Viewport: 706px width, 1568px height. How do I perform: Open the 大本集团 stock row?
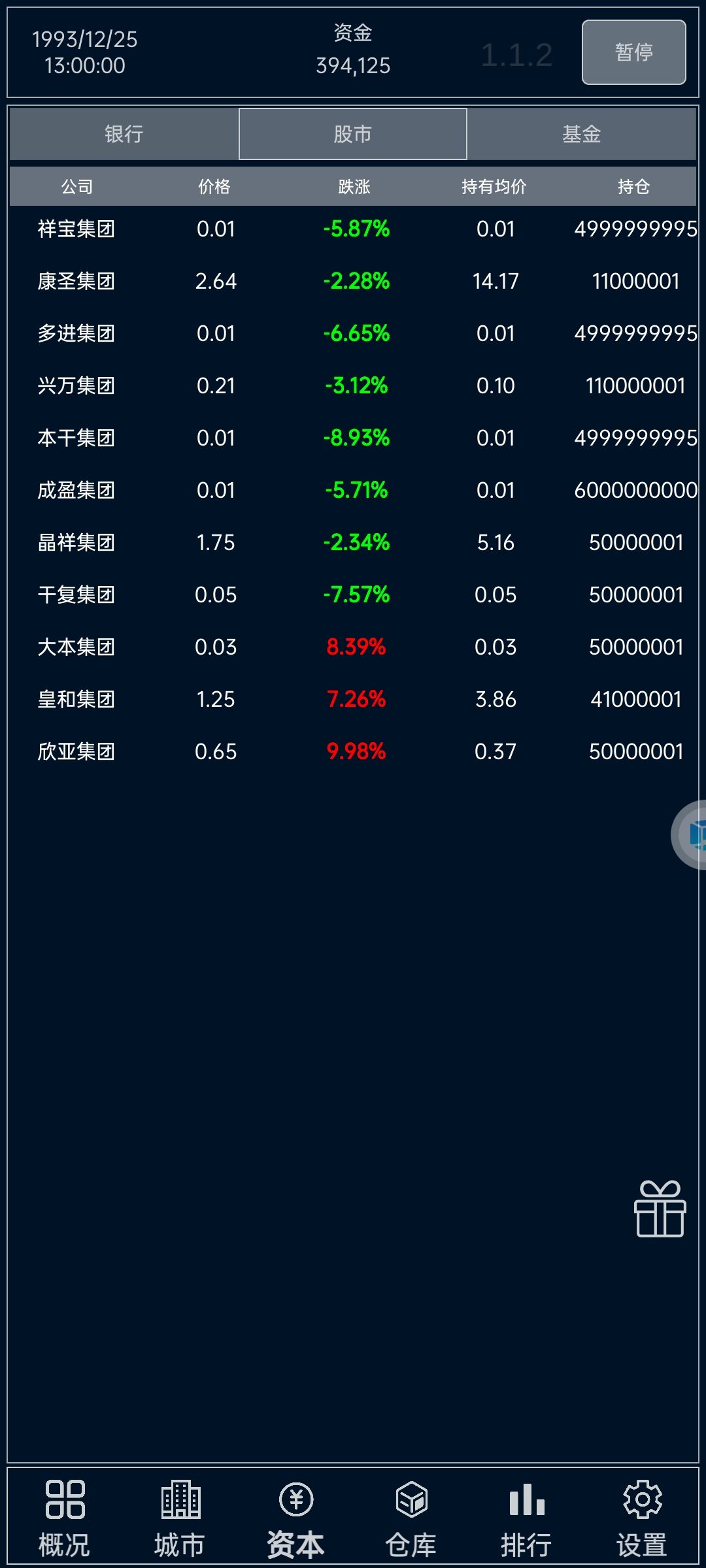[x=353, y=647]
